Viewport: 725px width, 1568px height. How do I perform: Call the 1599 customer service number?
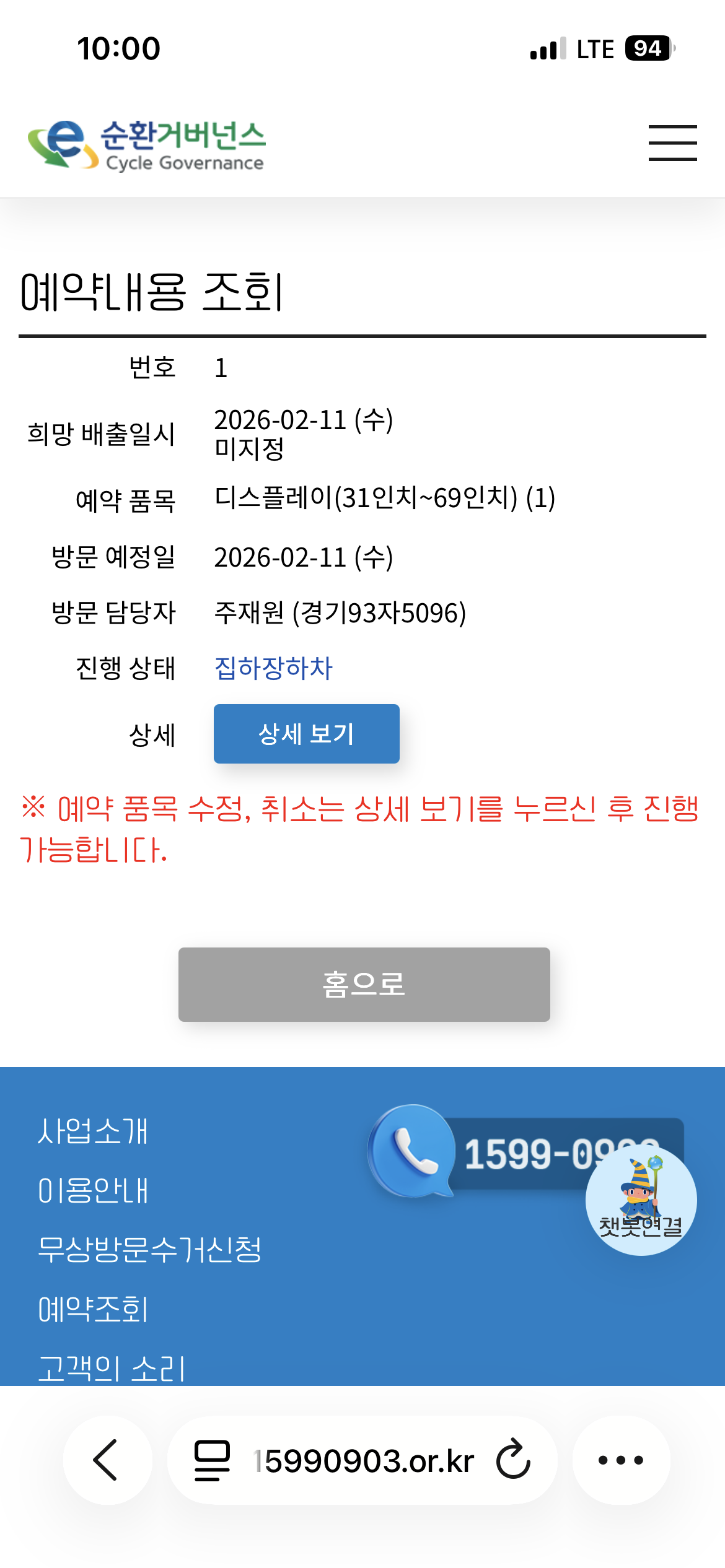[x=496, y=1153]
